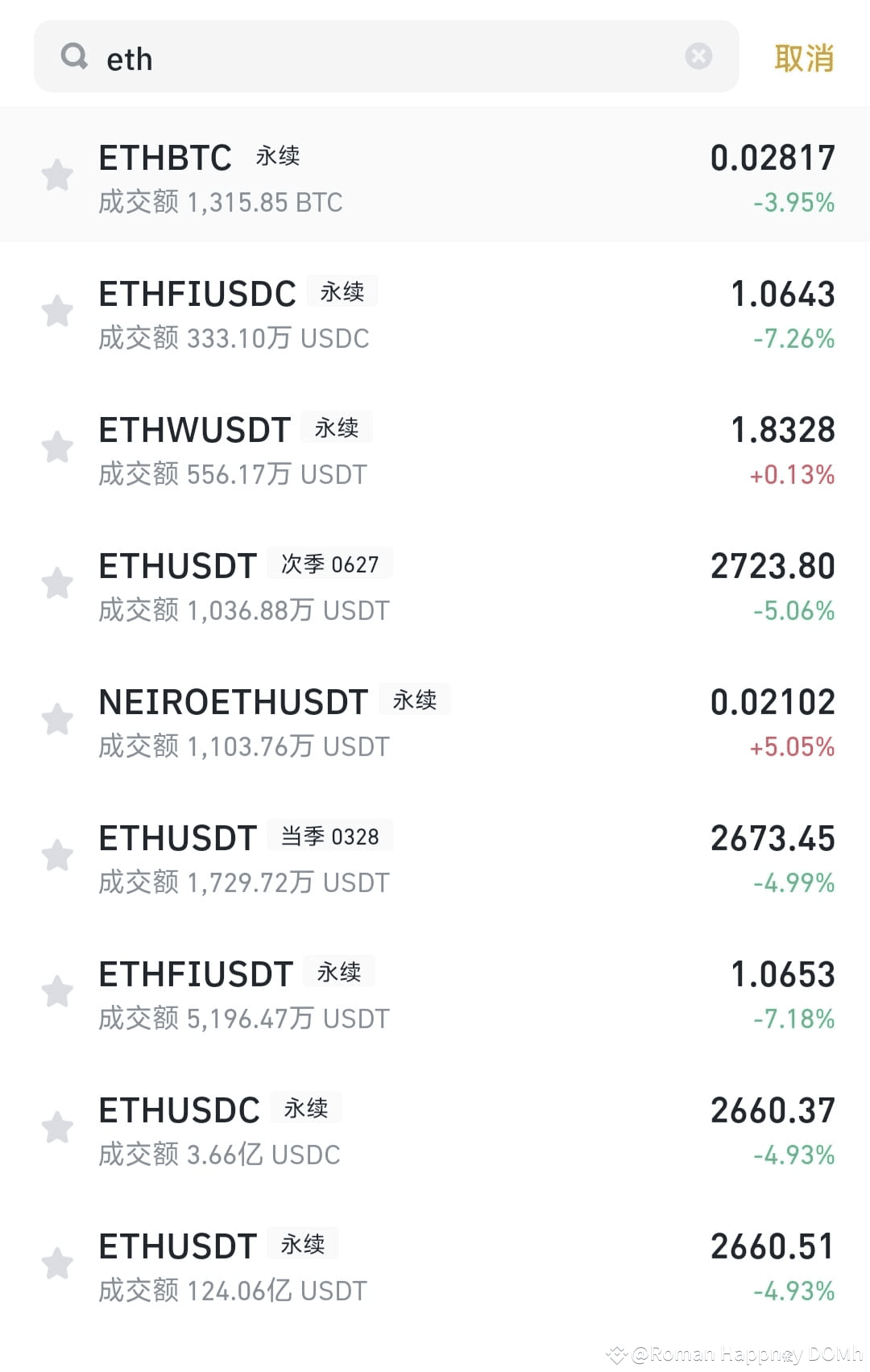Image resolution: width=870 pixels, height=1372 pixels.
Task: Open the ETHWUSDT trading pair row
Action: point(435,448)
